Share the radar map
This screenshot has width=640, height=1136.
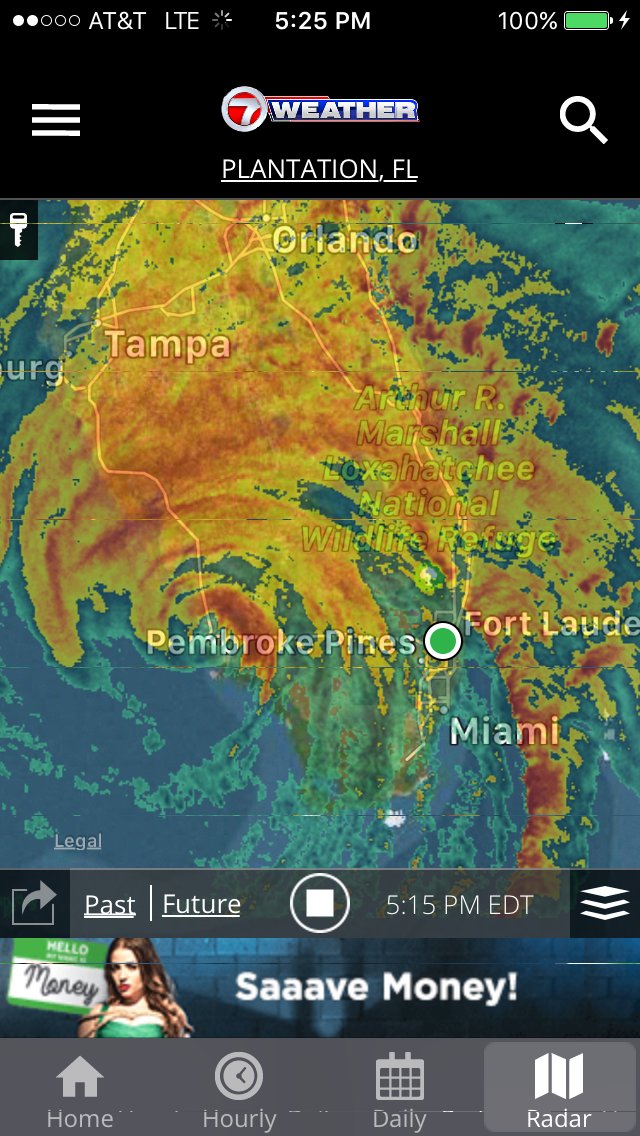(34, 903)
